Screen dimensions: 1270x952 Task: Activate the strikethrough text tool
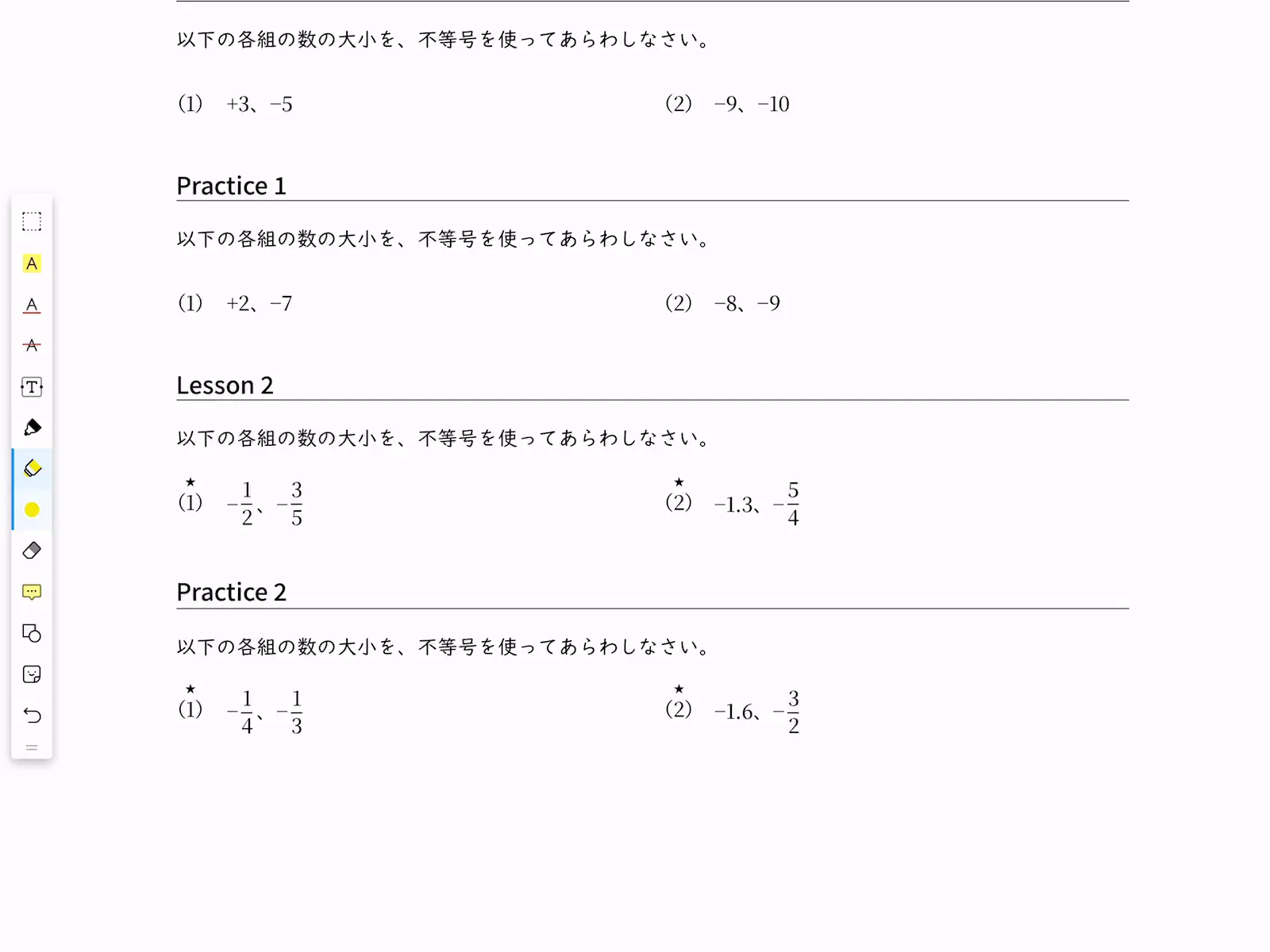click(32, 345)
